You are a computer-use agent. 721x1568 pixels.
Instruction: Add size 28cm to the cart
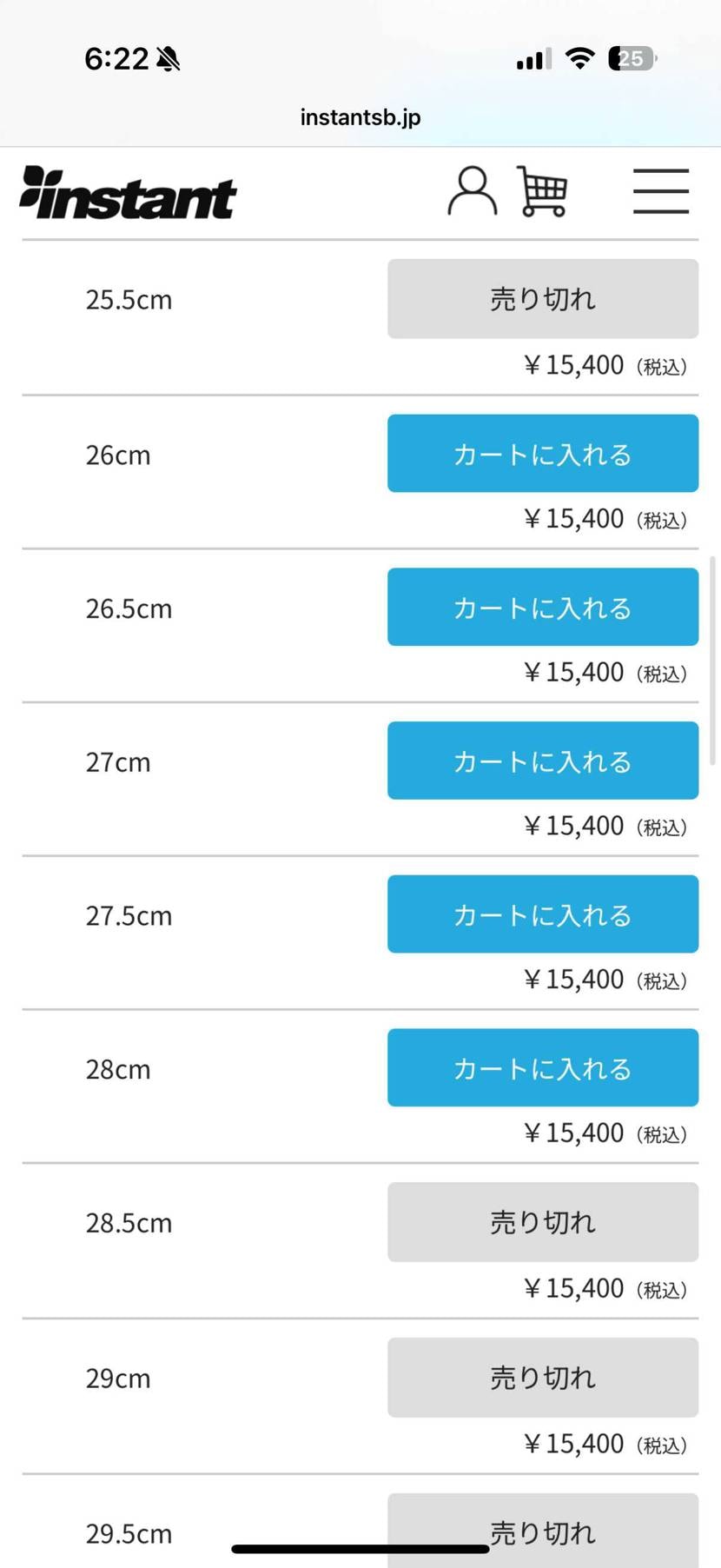click(542, 1067)
